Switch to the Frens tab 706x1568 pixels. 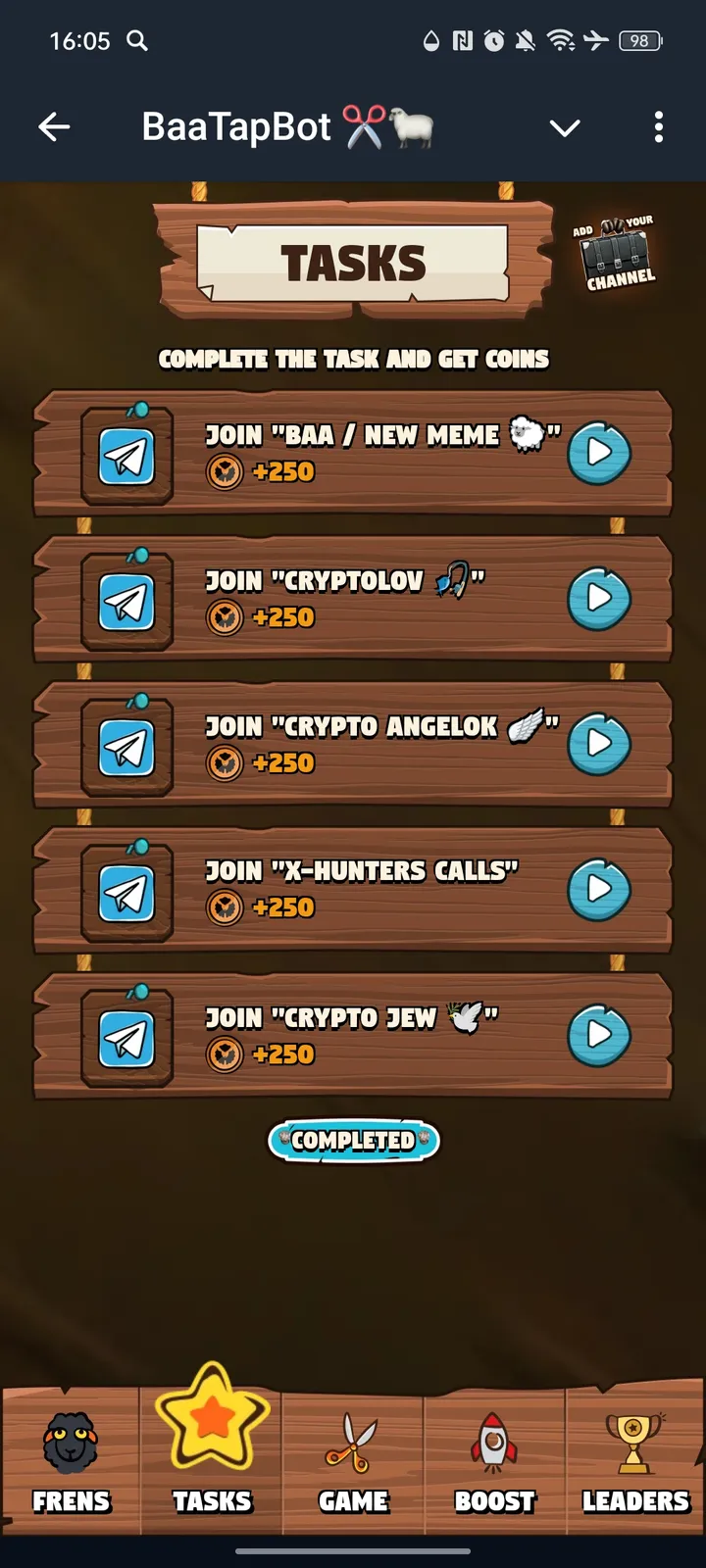click(71, 1462)
